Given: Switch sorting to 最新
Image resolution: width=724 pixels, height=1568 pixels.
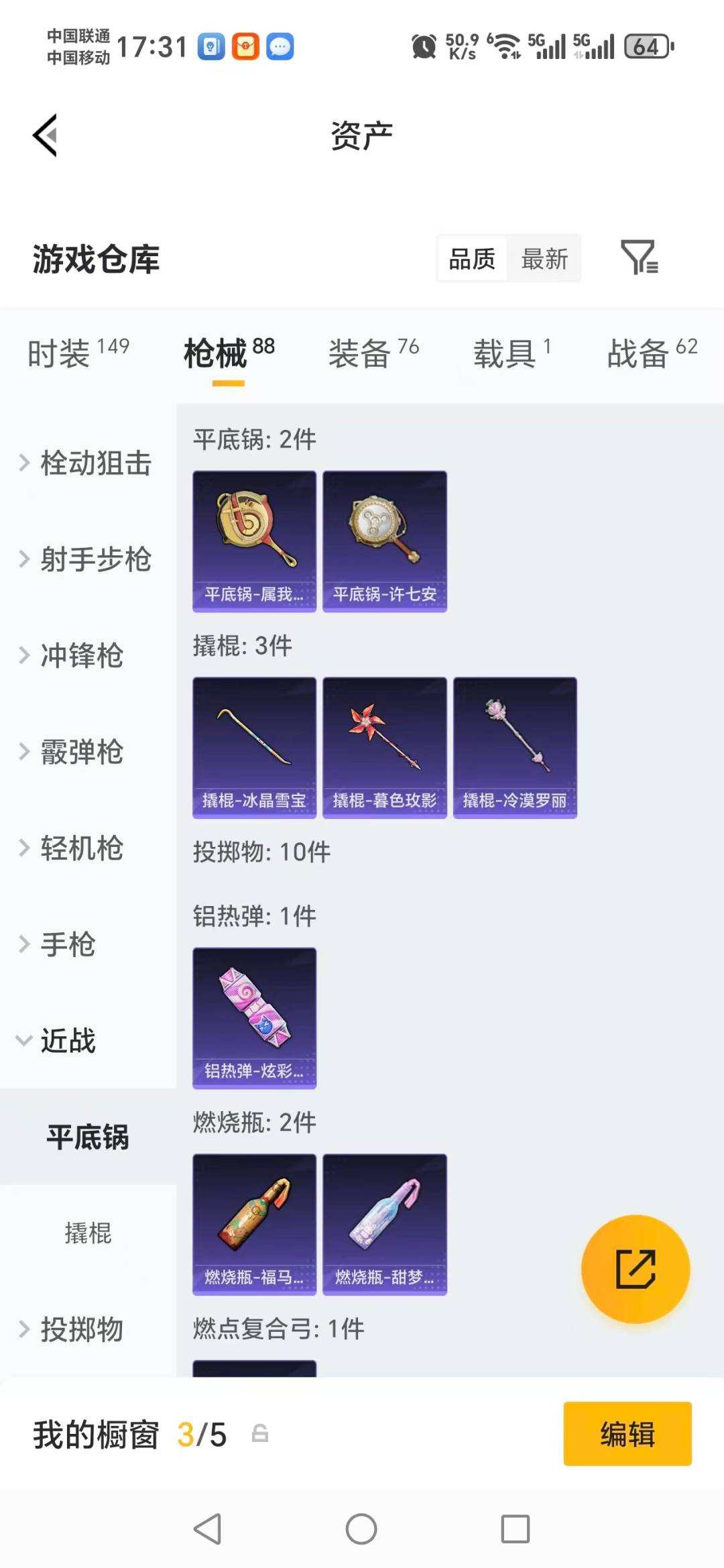Looking at the screenshot, I should [x=544, y=258].
